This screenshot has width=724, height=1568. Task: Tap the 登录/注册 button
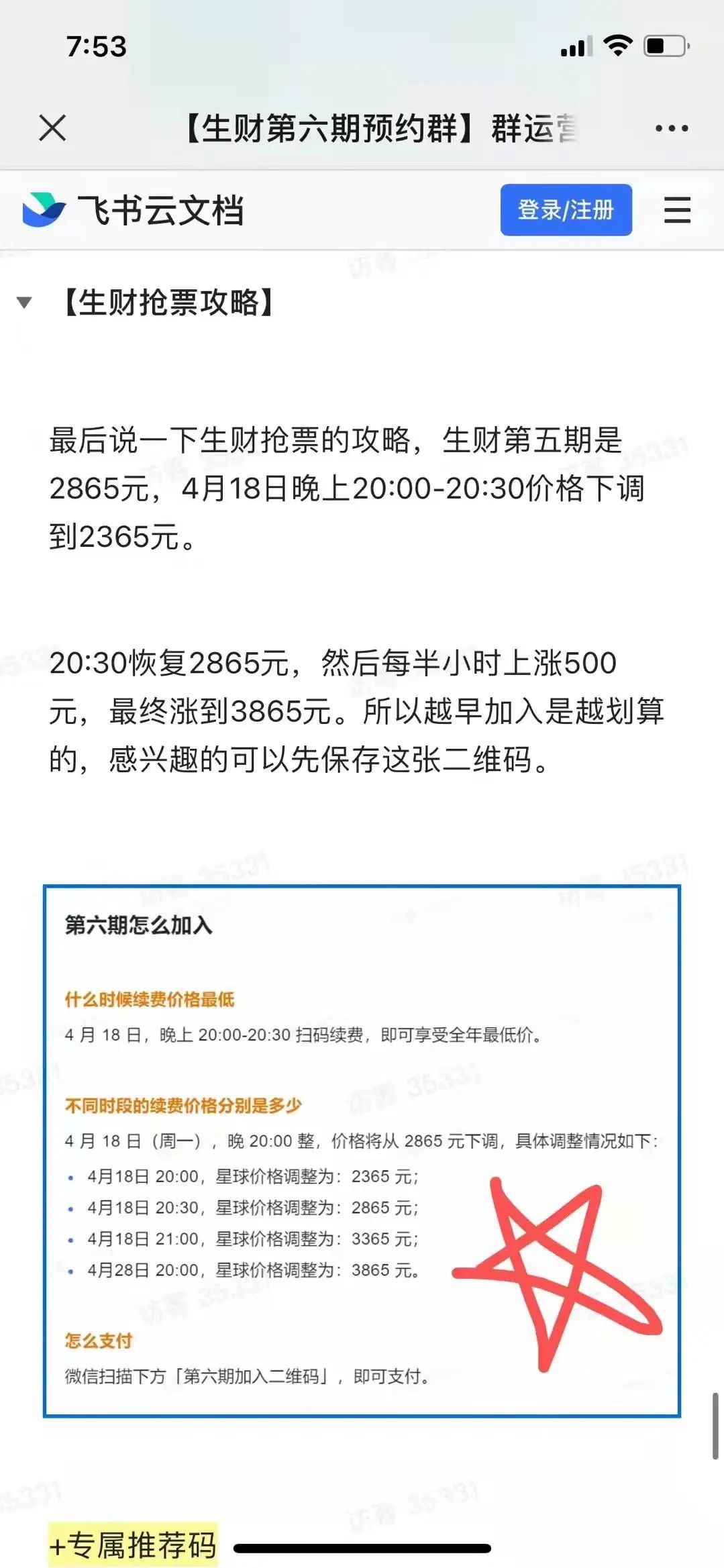tap(566, 210)
